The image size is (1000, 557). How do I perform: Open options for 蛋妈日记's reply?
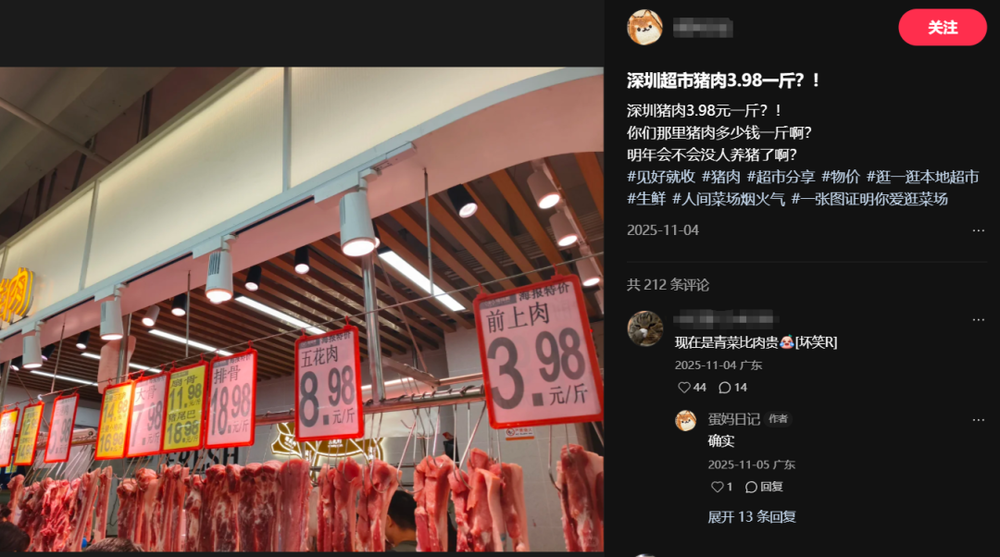click(978, 419)
